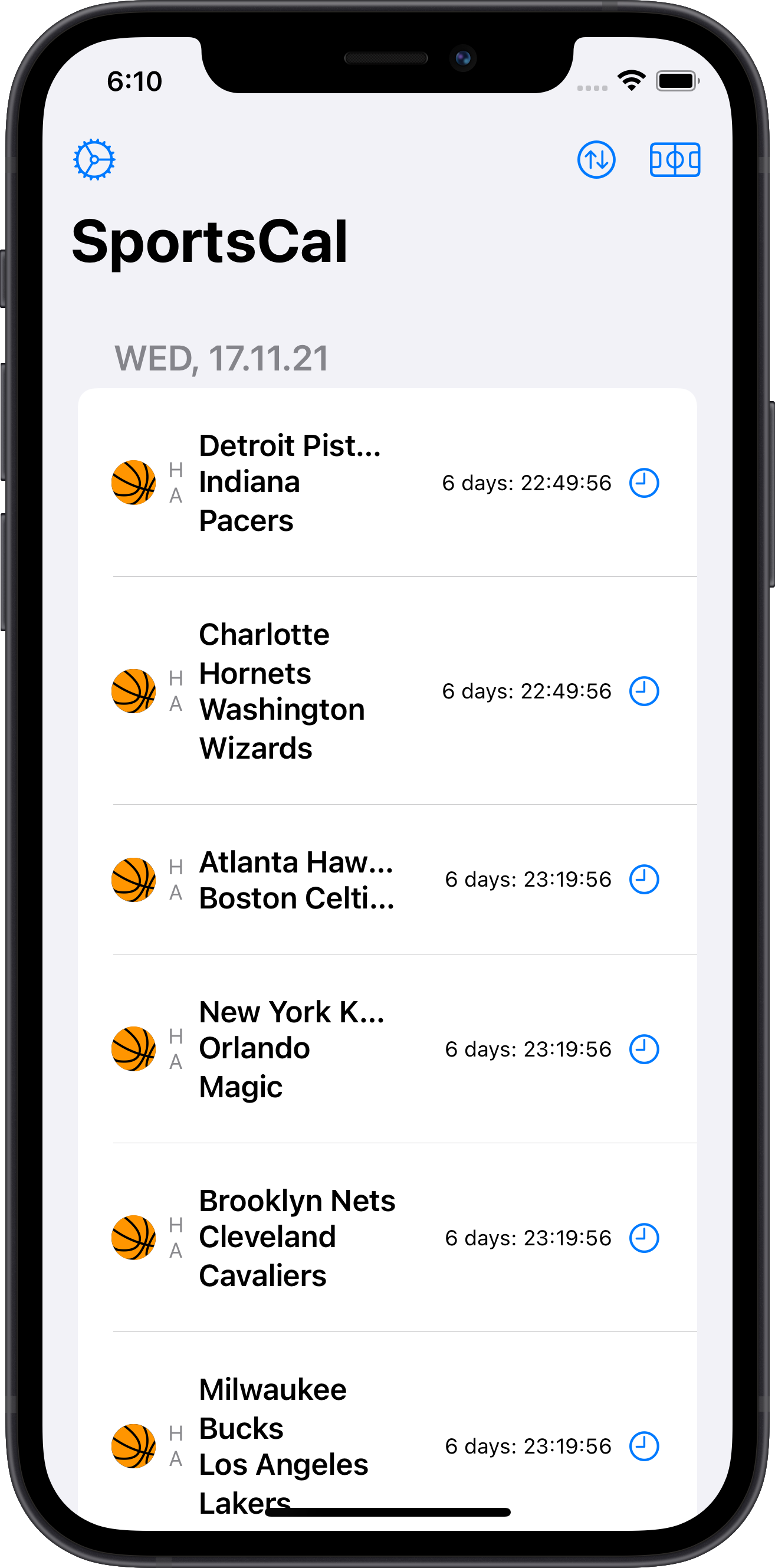The image size is (775, 1568).
Task: Tap the clock icon for Indiana Pacers game
Action: [643, 483]
